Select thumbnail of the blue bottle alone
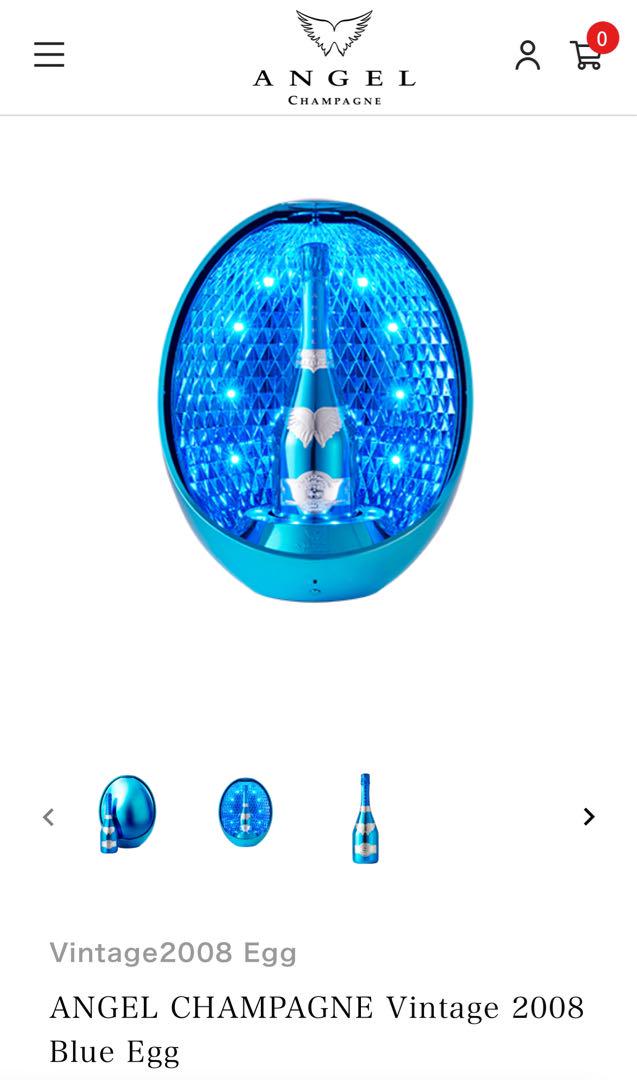The width and height of the screenshot is (637, 1080). tap(365, 817)
